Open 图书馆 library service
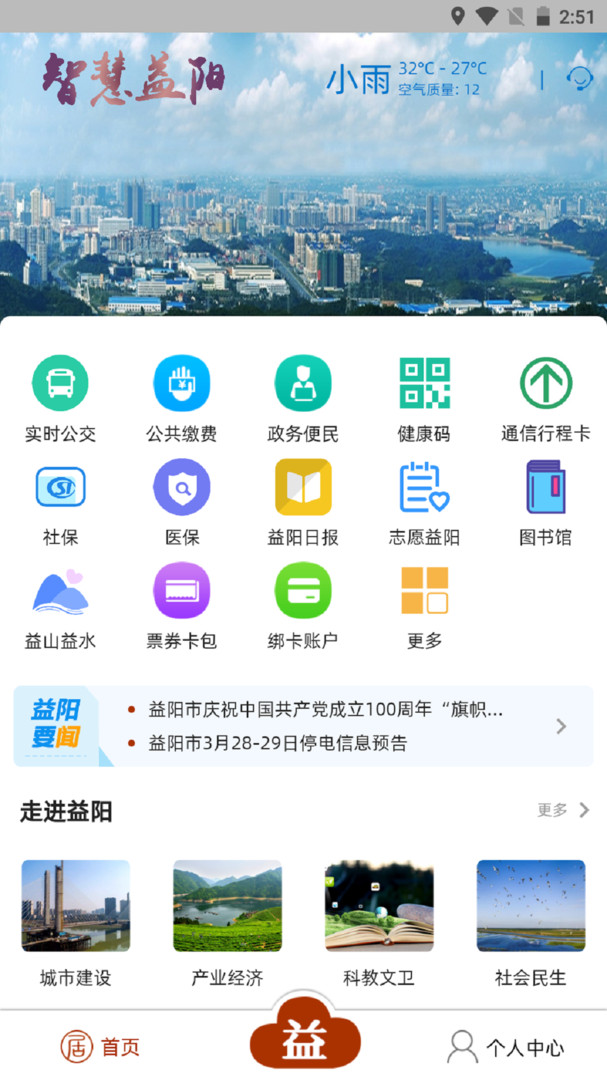The image size is (607, 1080). [x=545, y=488]
